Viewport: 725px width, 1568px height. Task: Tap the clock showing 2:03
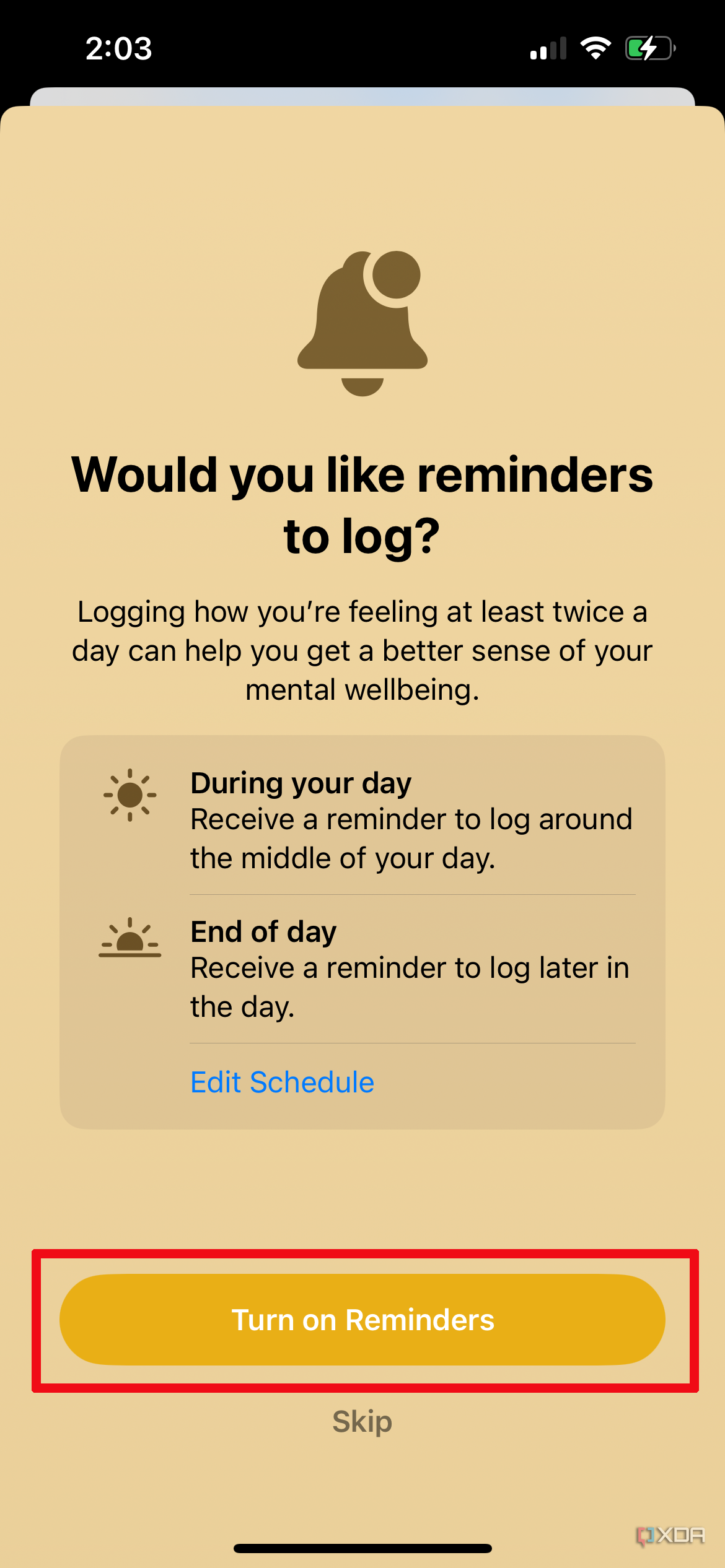pyautogui.click(x=118, y=50)
